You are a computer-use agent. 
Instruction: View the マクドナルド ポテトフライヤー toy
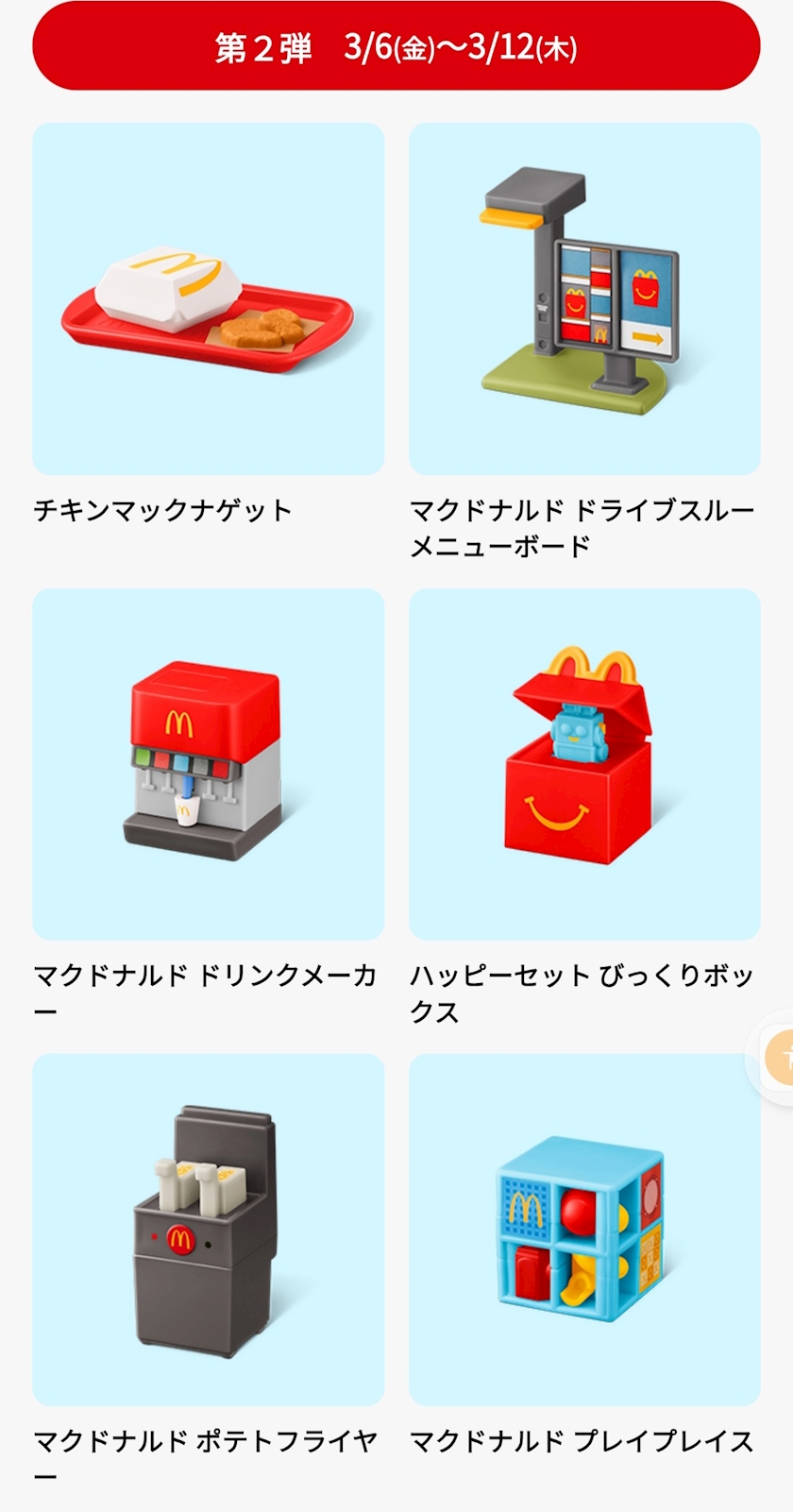coord(209,1230)
